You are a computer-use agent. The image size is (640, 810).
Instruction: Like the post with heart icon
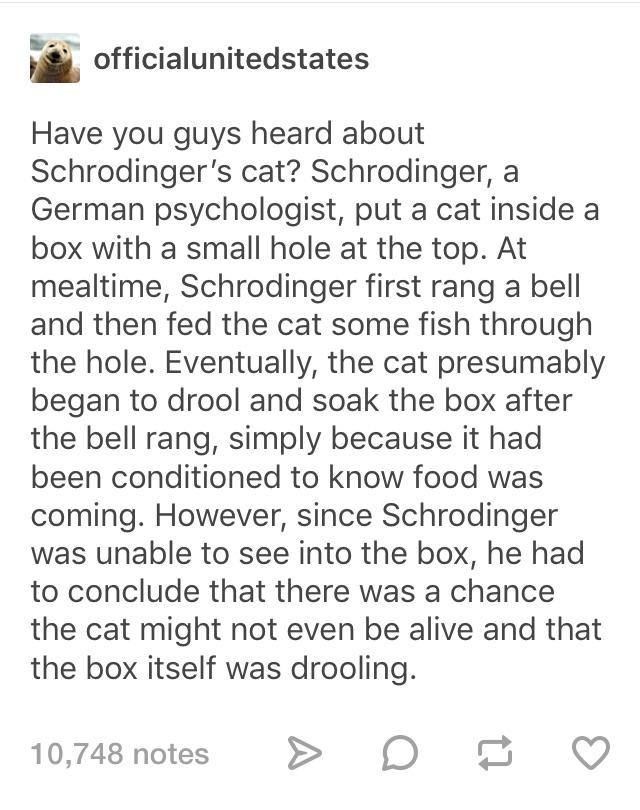[x=590, y=754]
